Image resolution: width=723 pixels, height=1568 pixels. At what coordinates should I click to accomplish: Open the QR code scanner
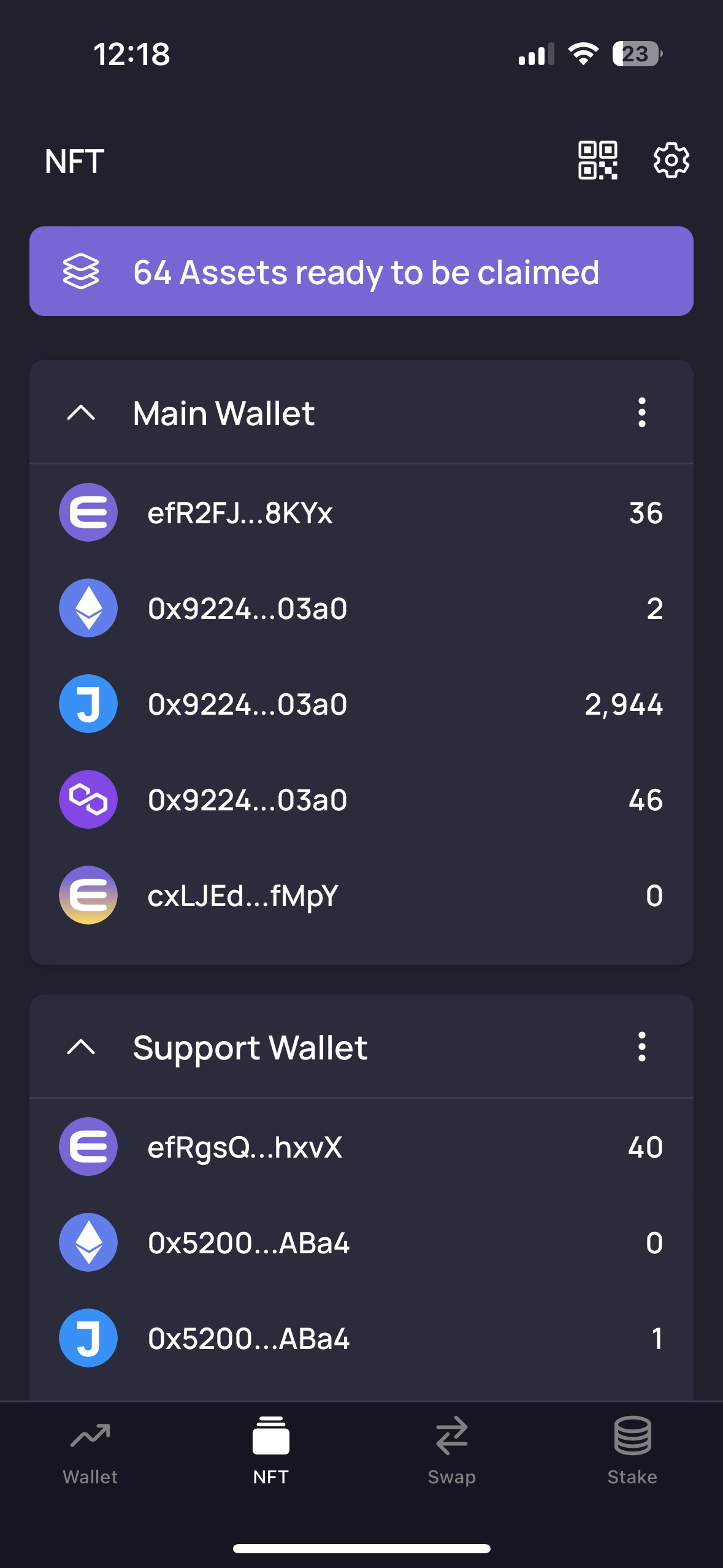[x=598, y=161]
